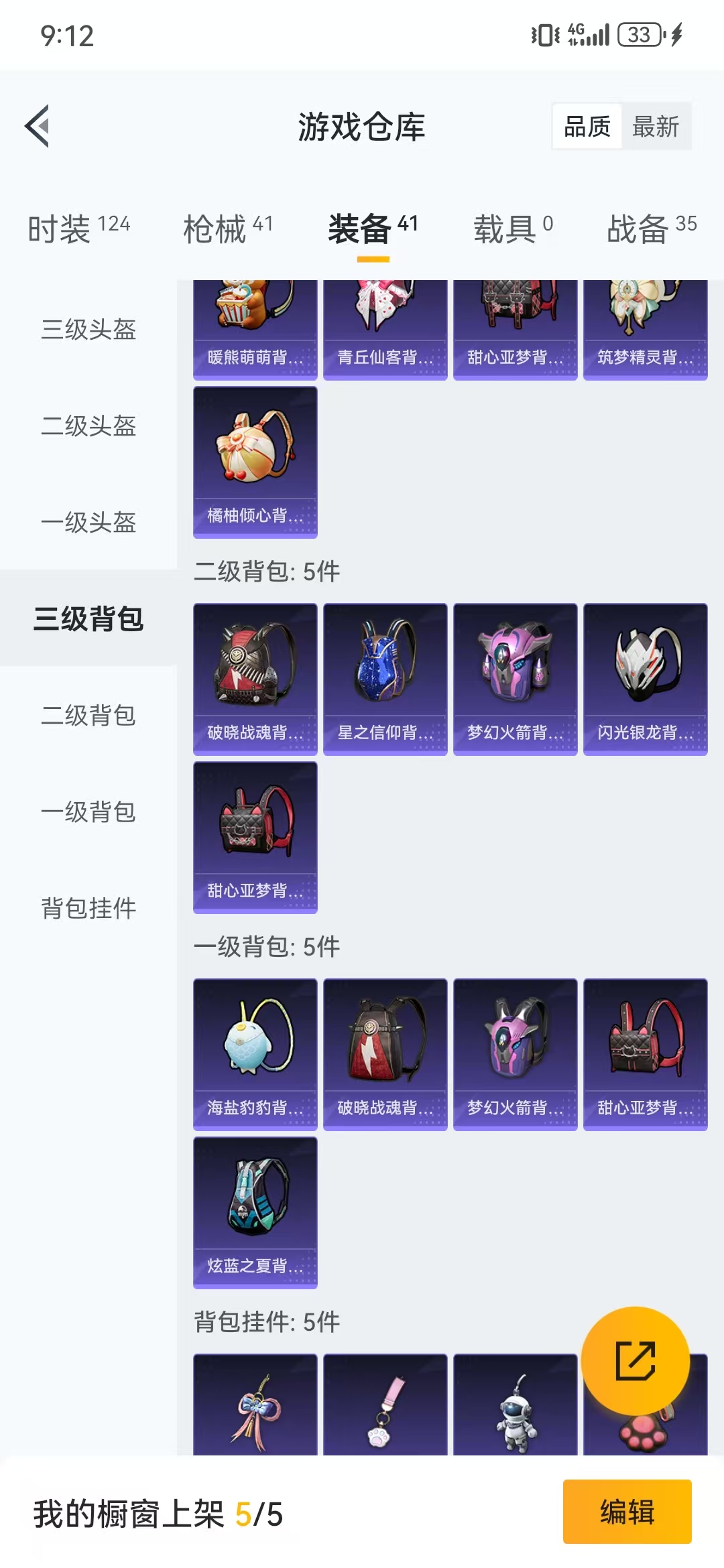
Task: Switch to the 枪械 tab
Action: [x=228, y=229]
